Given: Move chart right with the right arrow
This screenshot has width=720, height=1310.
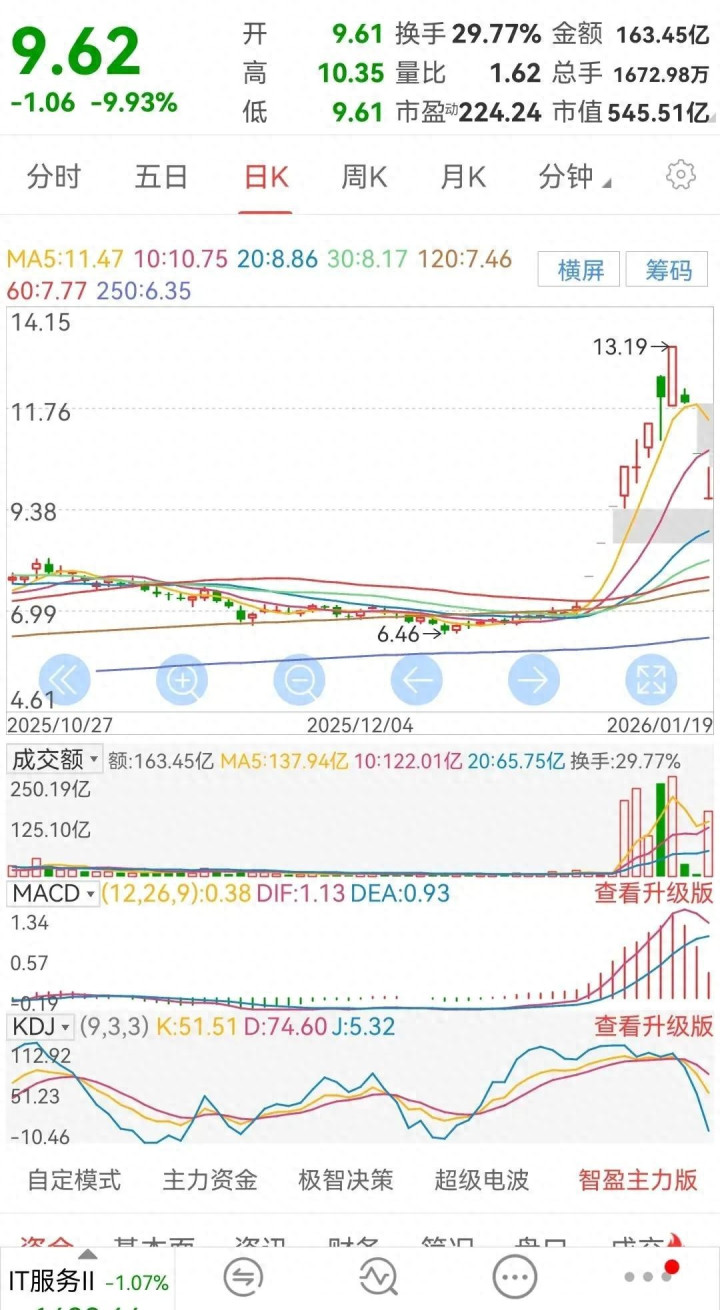Looking at the screenshot, I should [534, 681].
